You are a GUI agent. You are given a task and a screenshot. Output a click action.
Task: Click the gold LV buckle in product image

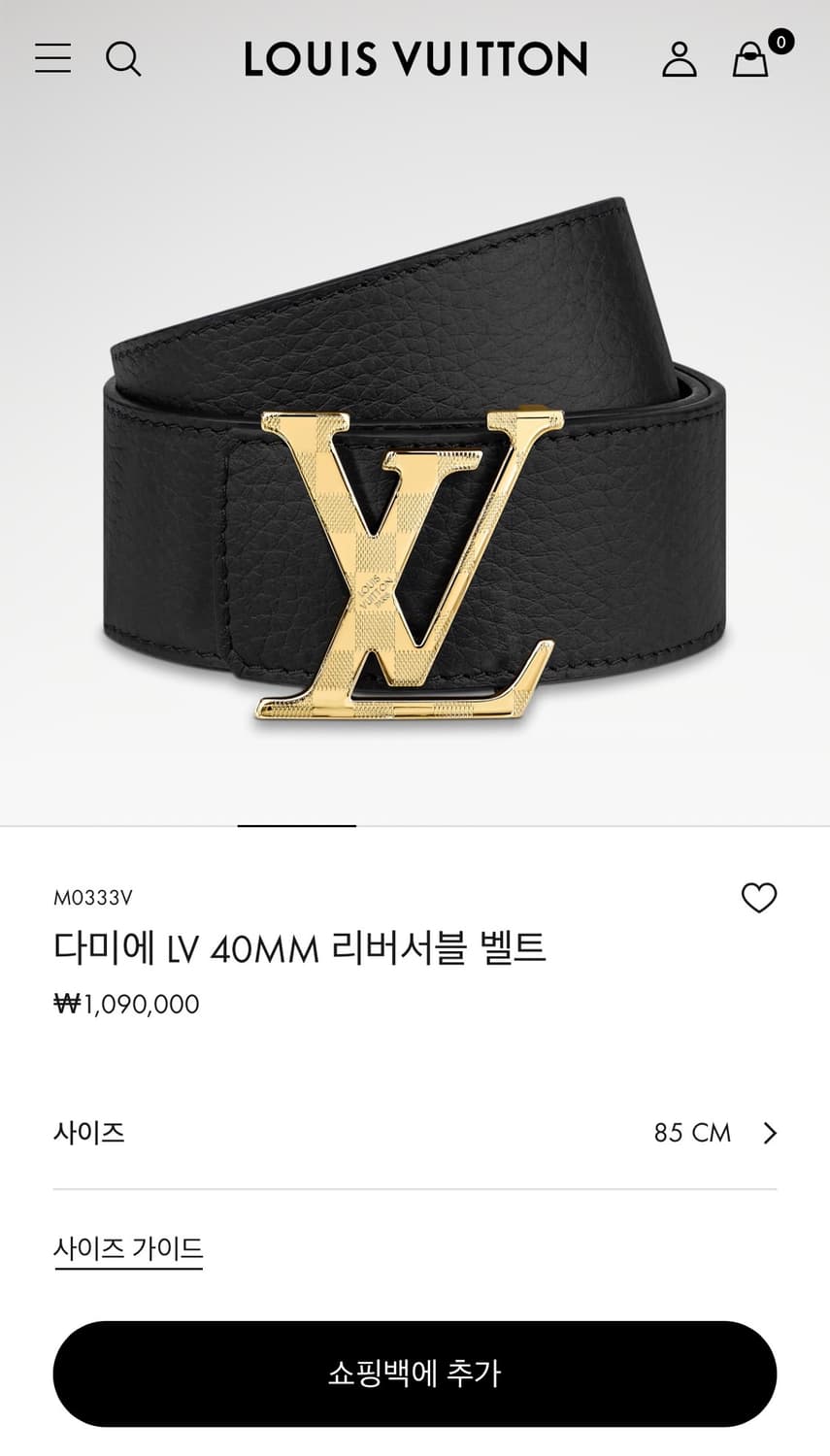[x=408, y=563]
